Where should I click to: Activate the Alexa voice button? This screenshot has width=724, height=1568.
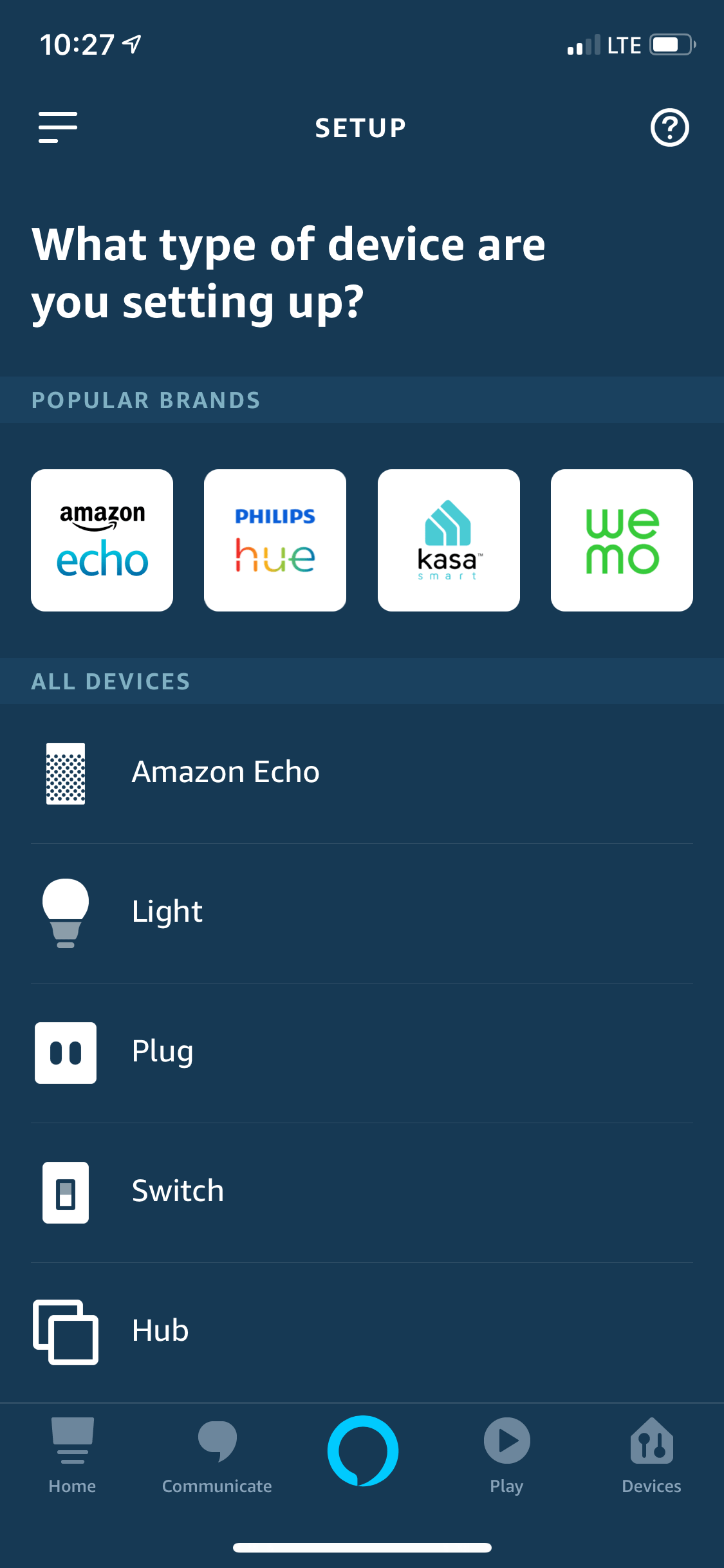tap(362, 1450)
